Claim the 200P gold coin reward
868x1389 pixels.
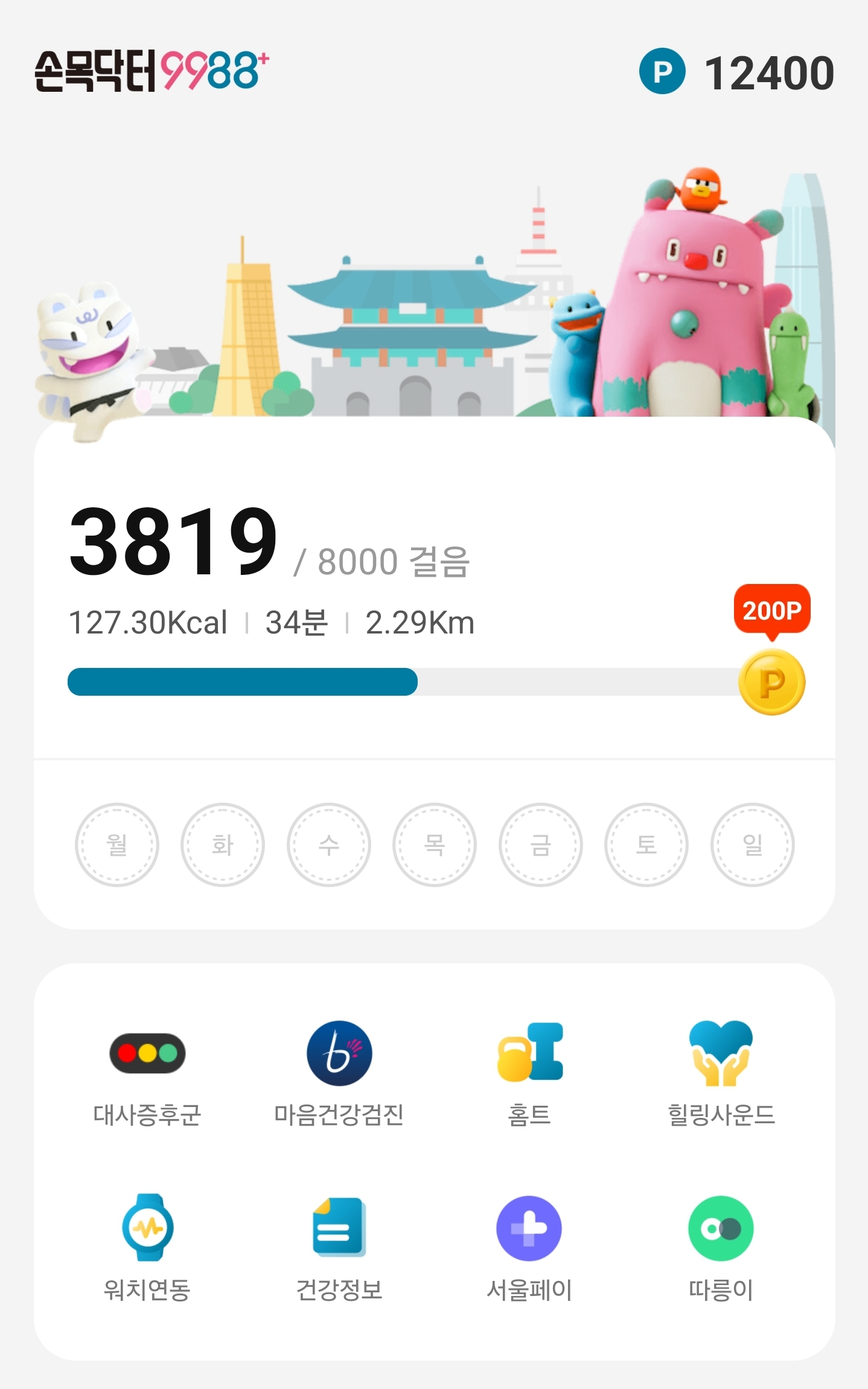point(771,681)
